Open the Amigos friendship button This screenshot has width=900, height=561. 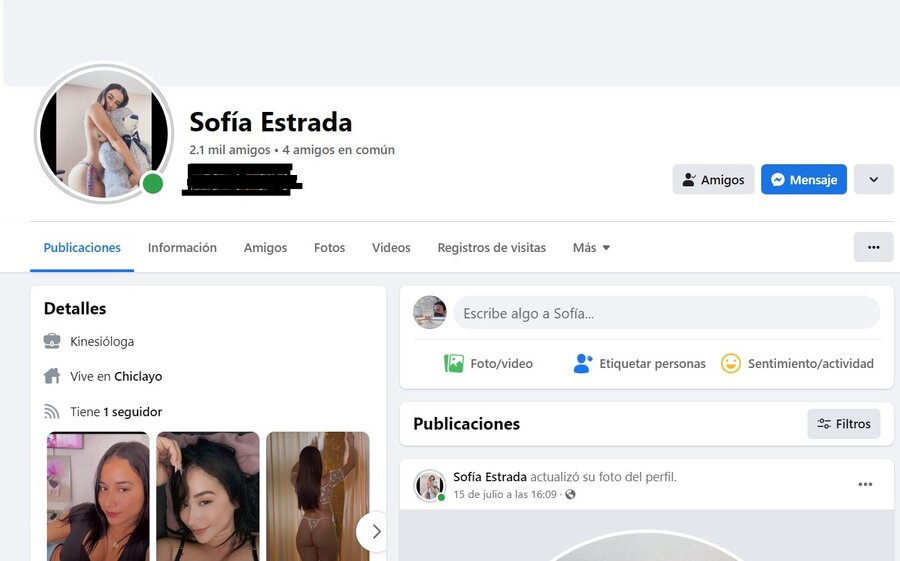713,180
